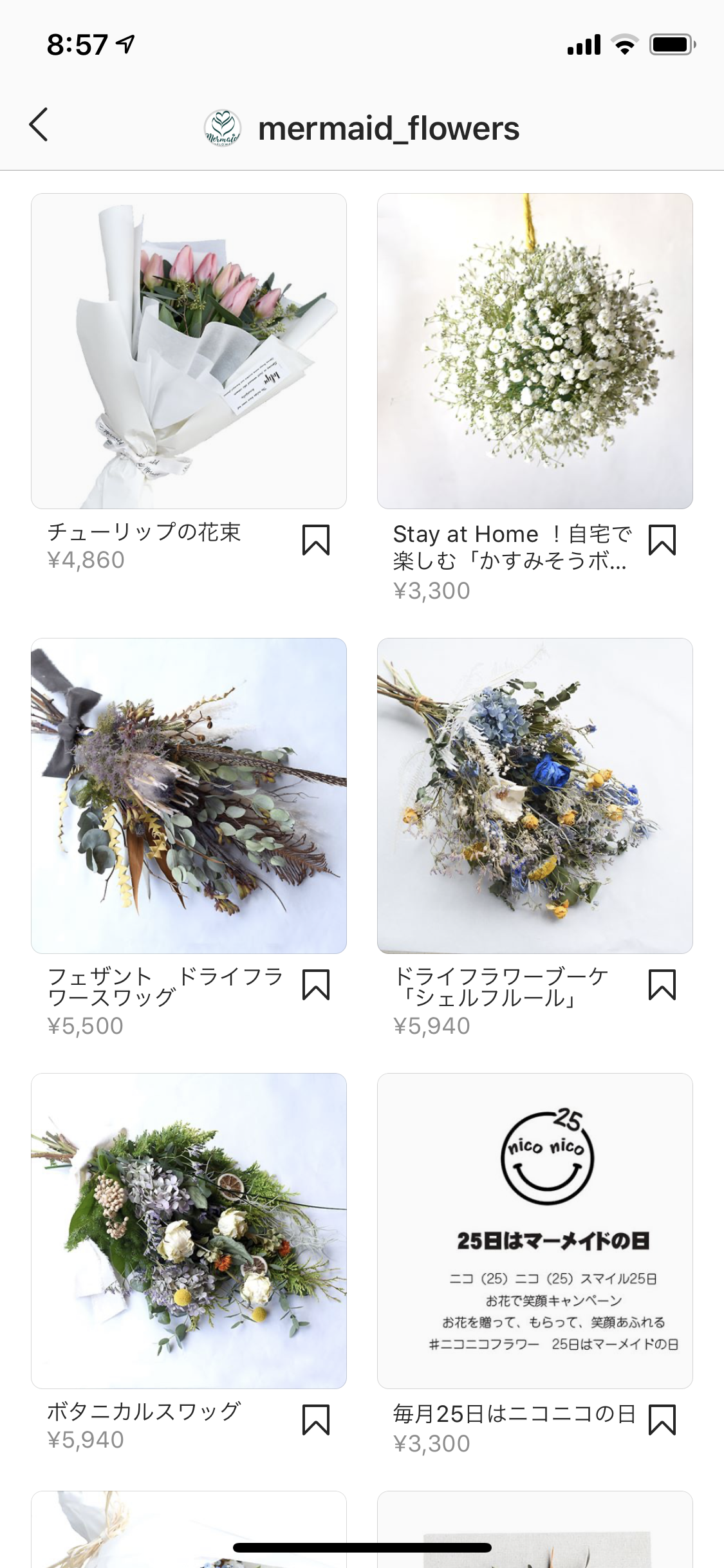Save フェザント ドライフラワースワッグ to bookmarks
Viewport: 724px width, 1568px height.
coord(315,984)
